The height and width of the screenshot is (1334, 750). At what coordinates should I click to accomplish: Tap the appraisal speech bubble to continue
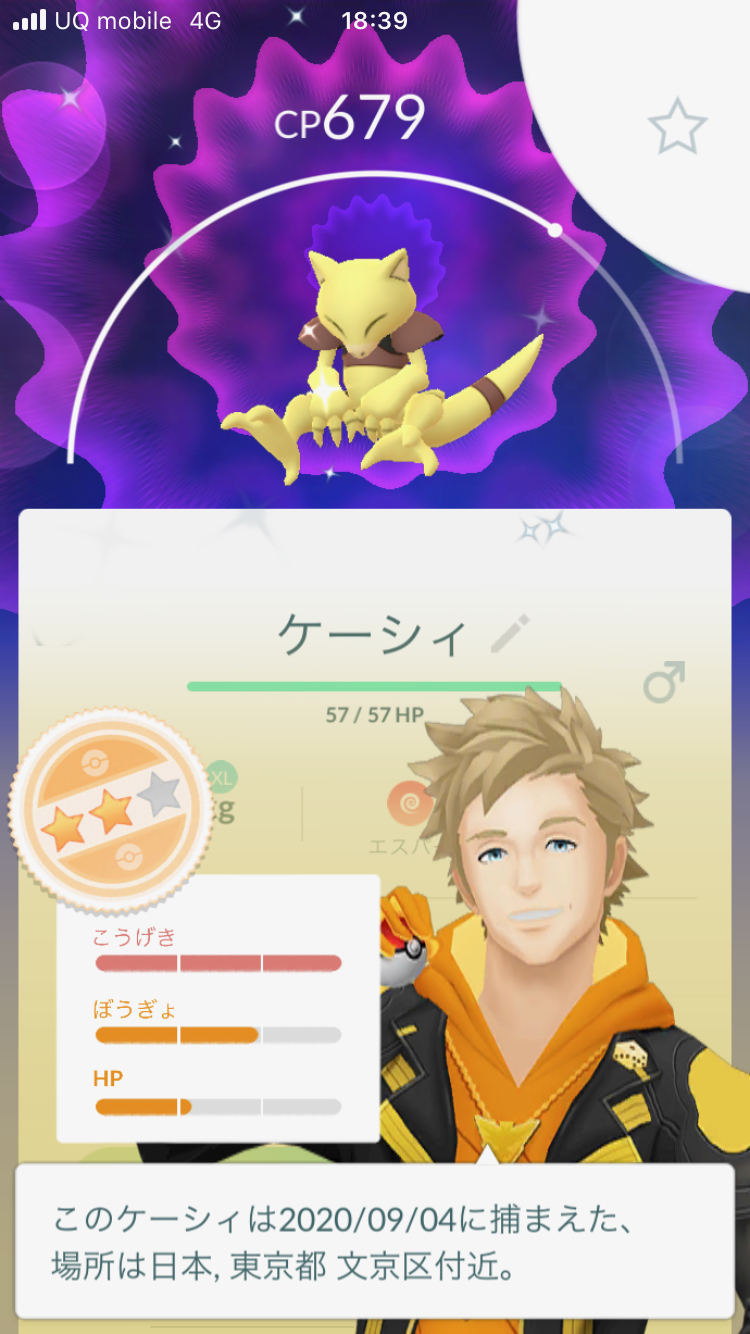point(374,1241)
